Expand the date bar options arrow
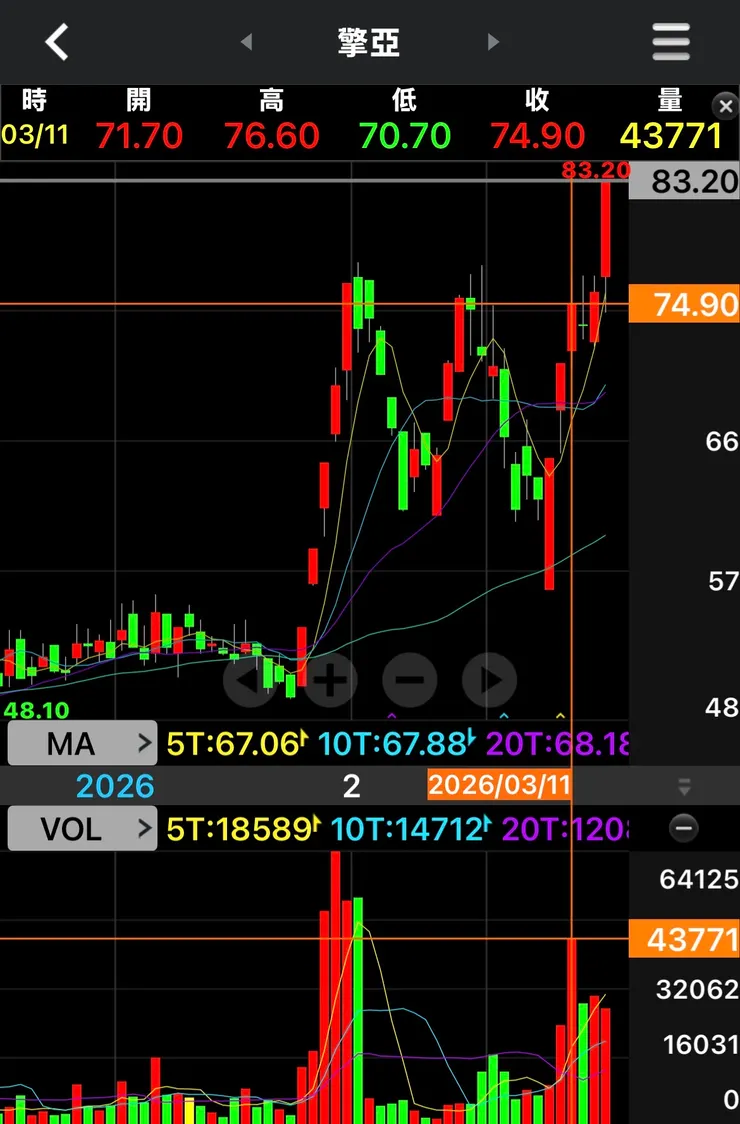Viewport: 740px width, 1124px height. tap(684, 787)
